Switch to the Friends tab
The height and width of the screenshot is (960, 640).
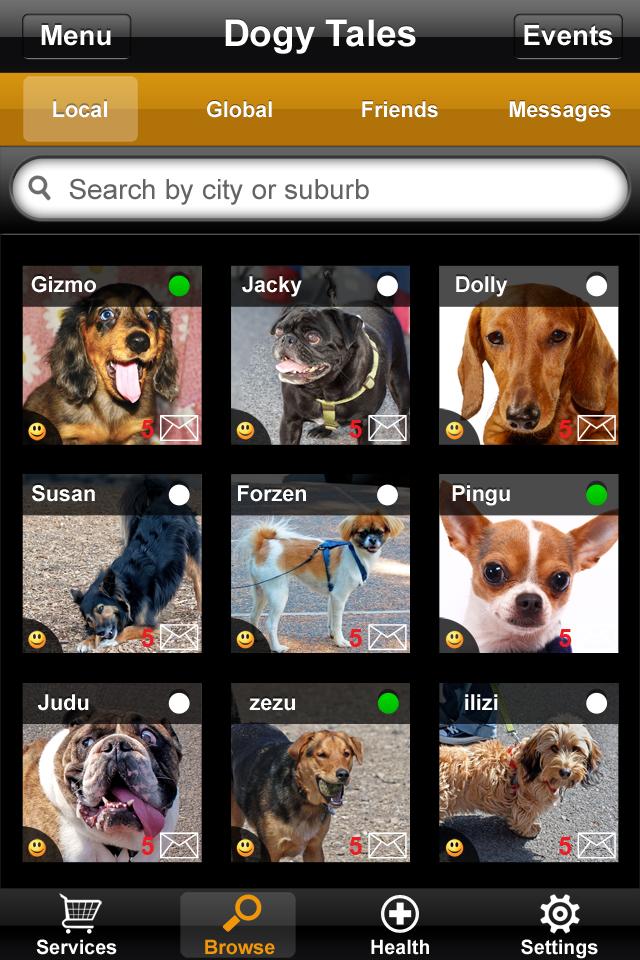(x=399, y=110)
